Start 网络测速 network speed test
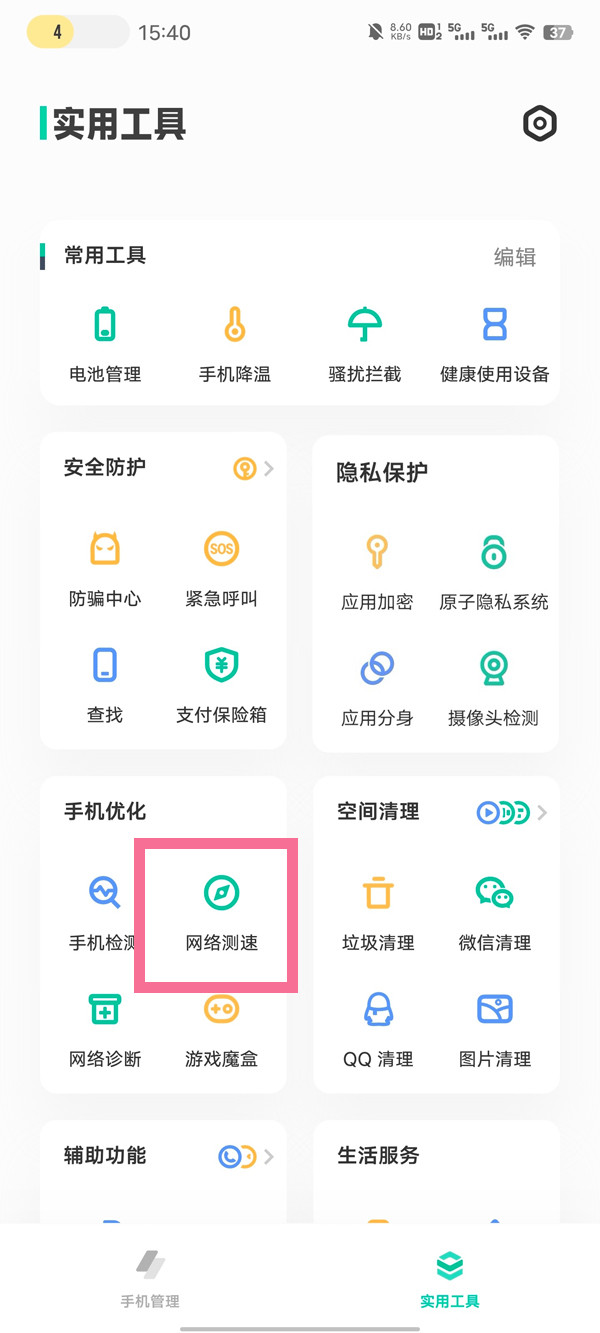The height and width of the screenshot is (1333, 600). click(222, 913)
